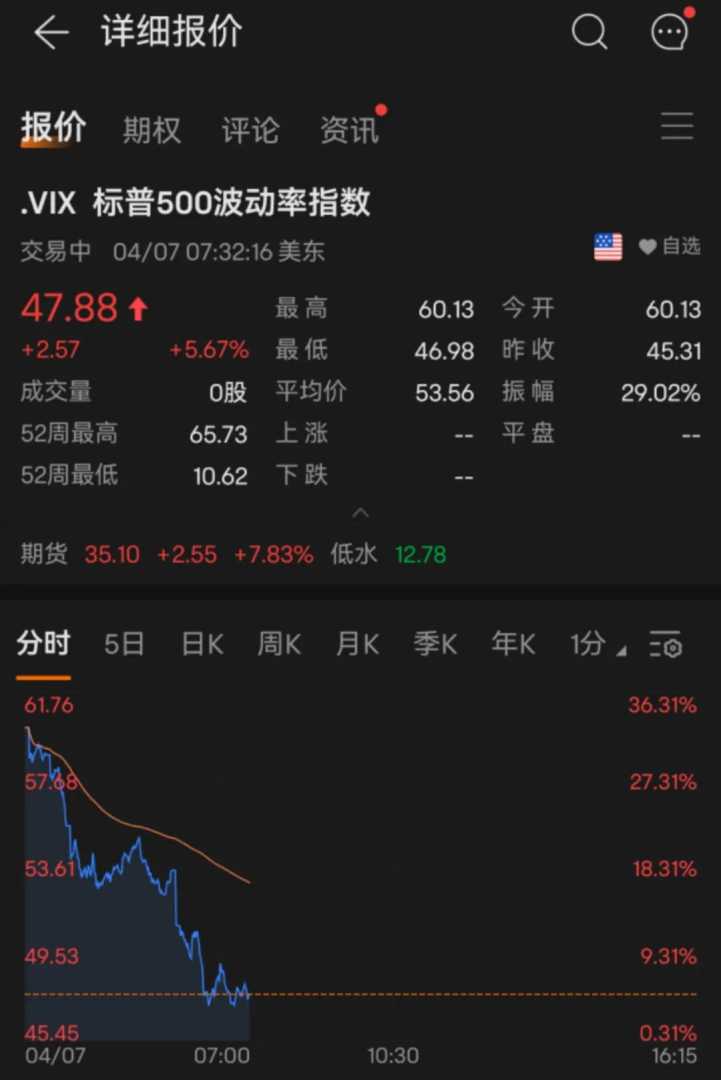This screenshot has height=1080, width=721.
Task: Open the search magnifier
Action: pos(589,33)
